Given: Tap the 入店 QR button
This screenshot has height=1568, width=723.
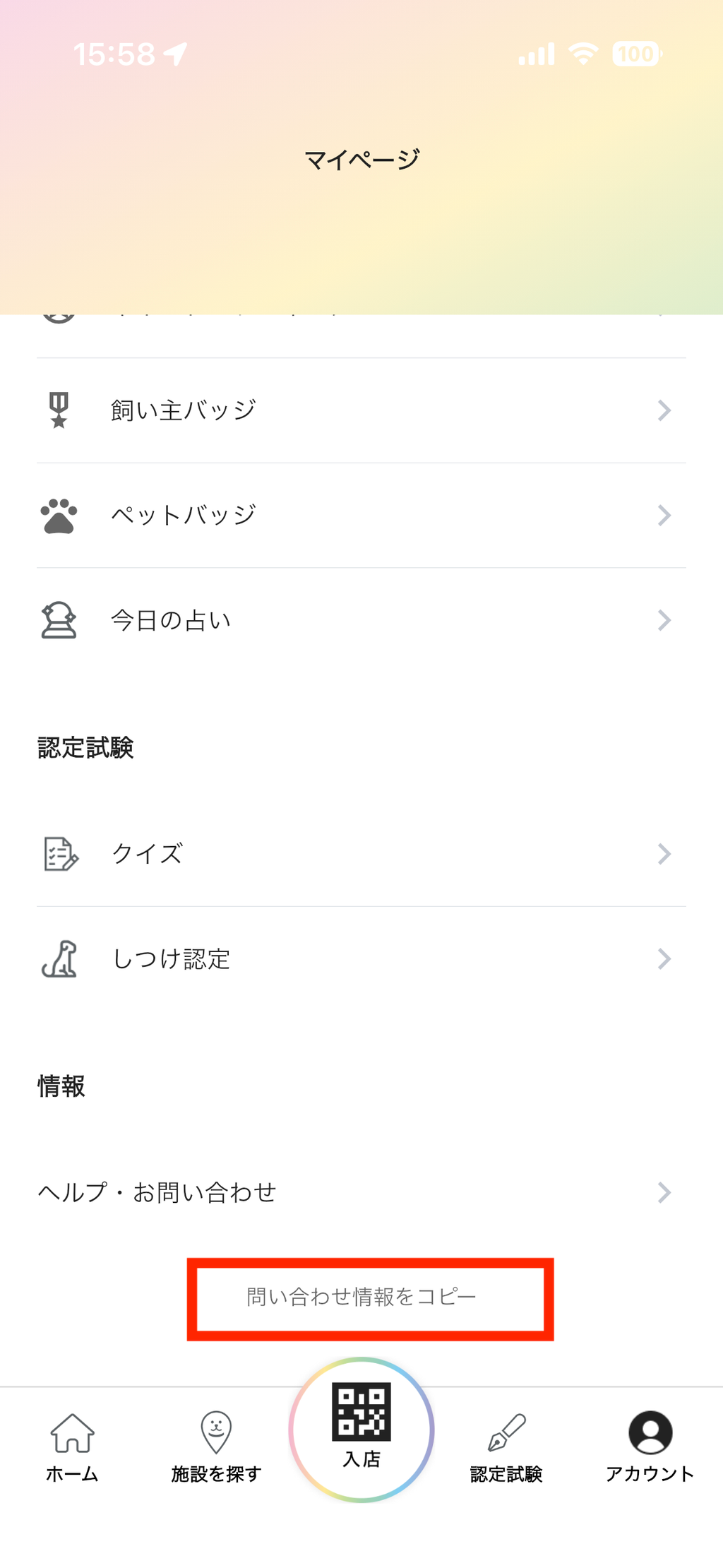Looking at the screenshot, I should point(361,1428).
